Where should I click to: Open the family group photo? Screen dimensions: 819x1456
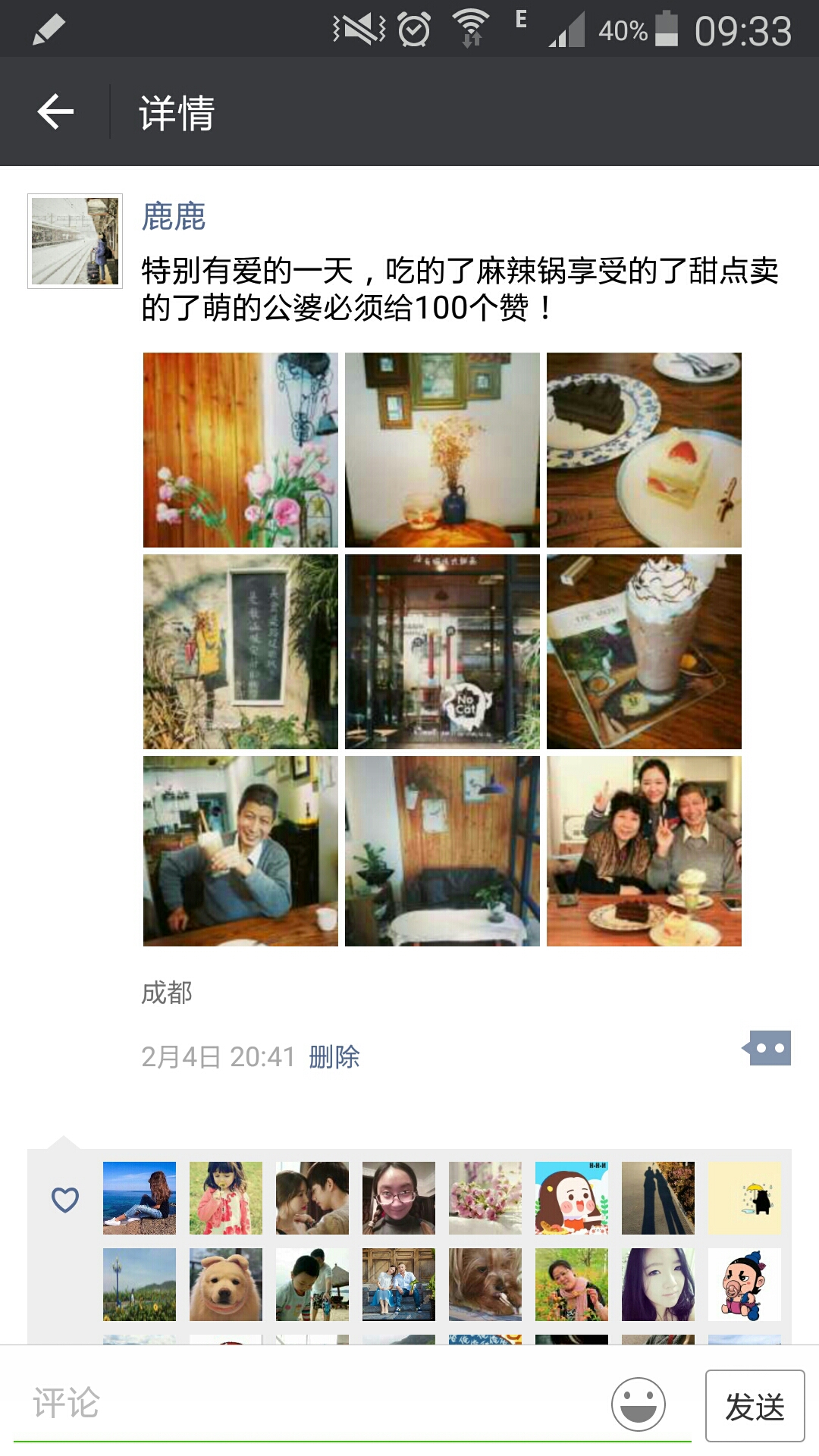[644, 851]
